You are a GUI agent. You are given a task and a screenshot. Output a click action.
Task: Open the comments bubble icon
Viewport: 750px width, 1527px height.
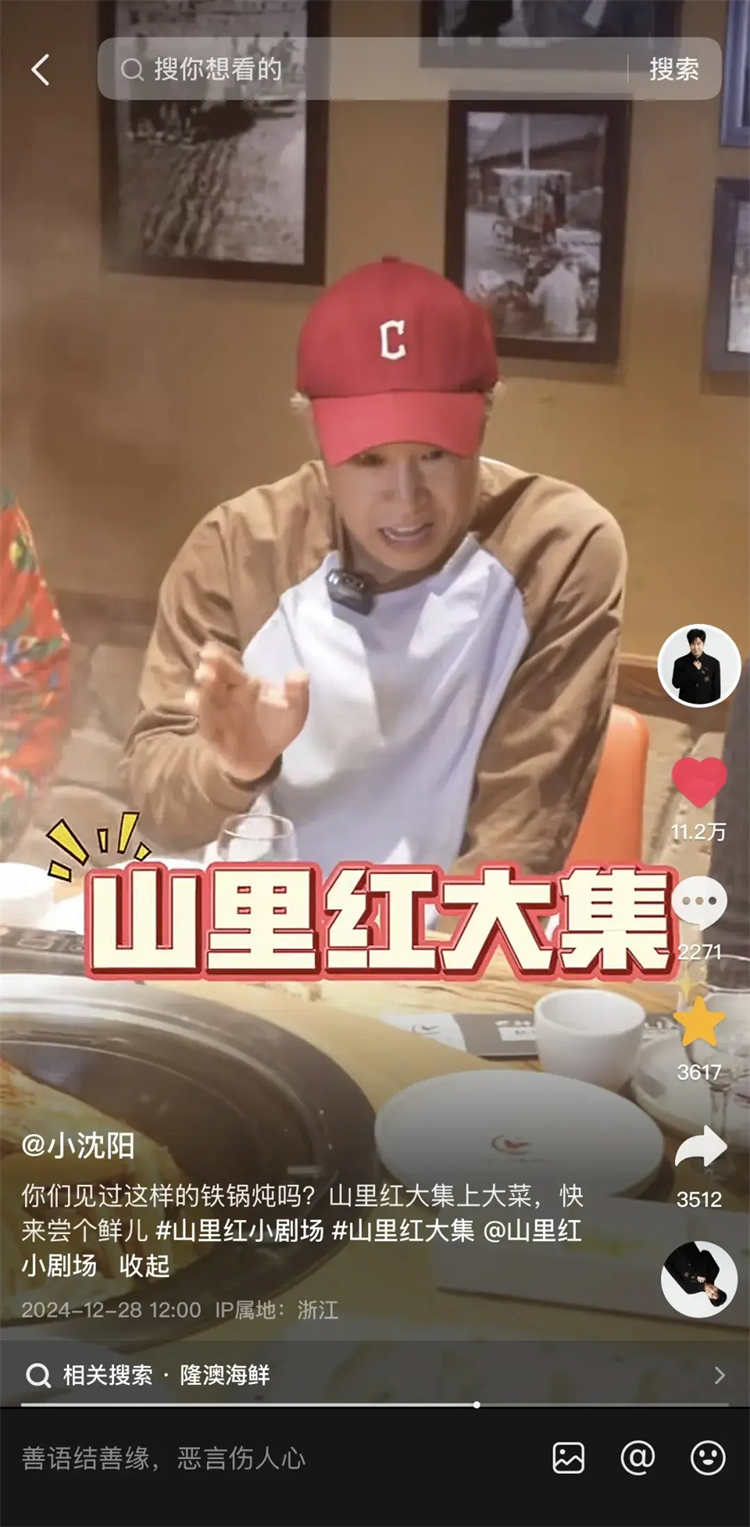(699, 903)
